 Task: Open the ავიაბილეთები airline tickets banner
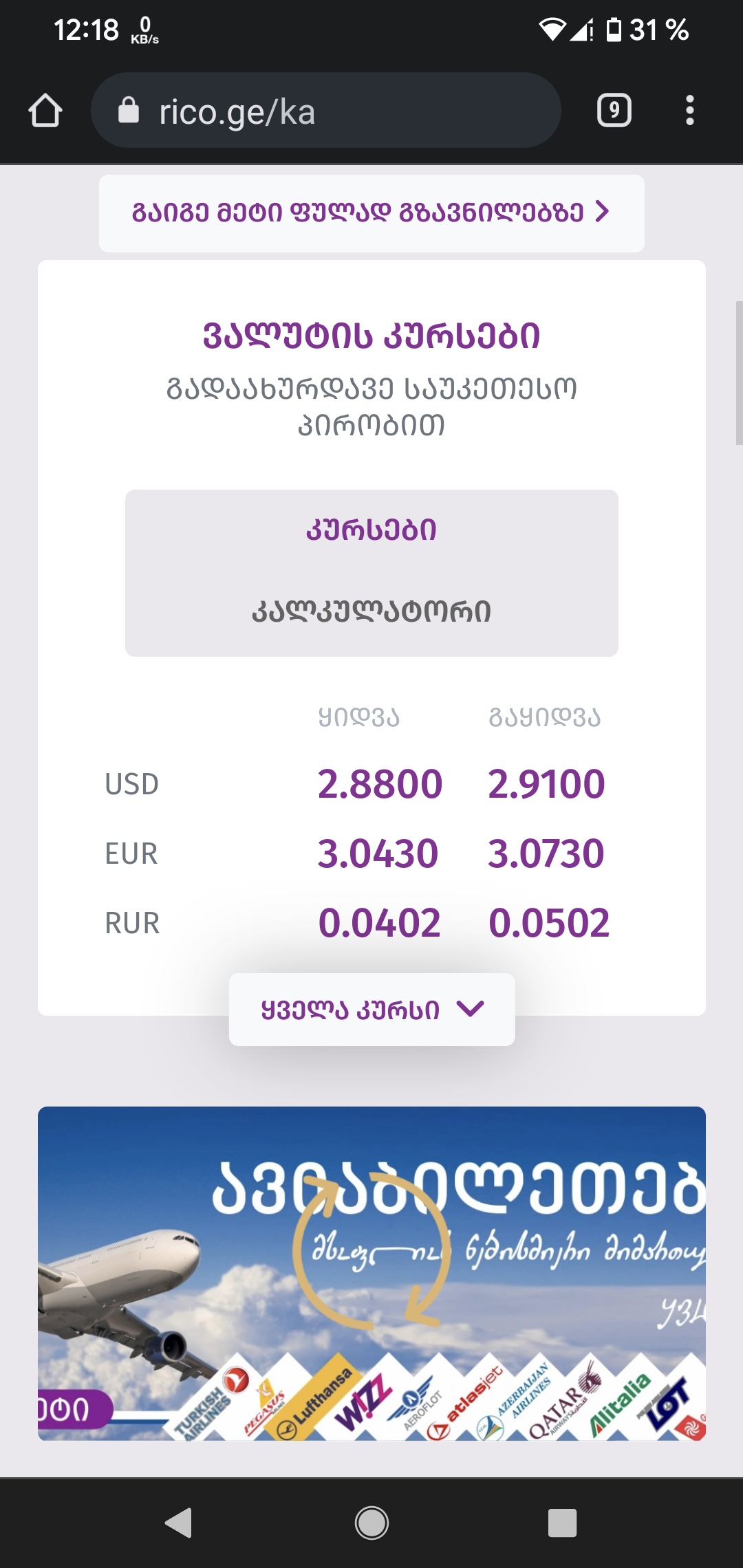coord(371,1272)
